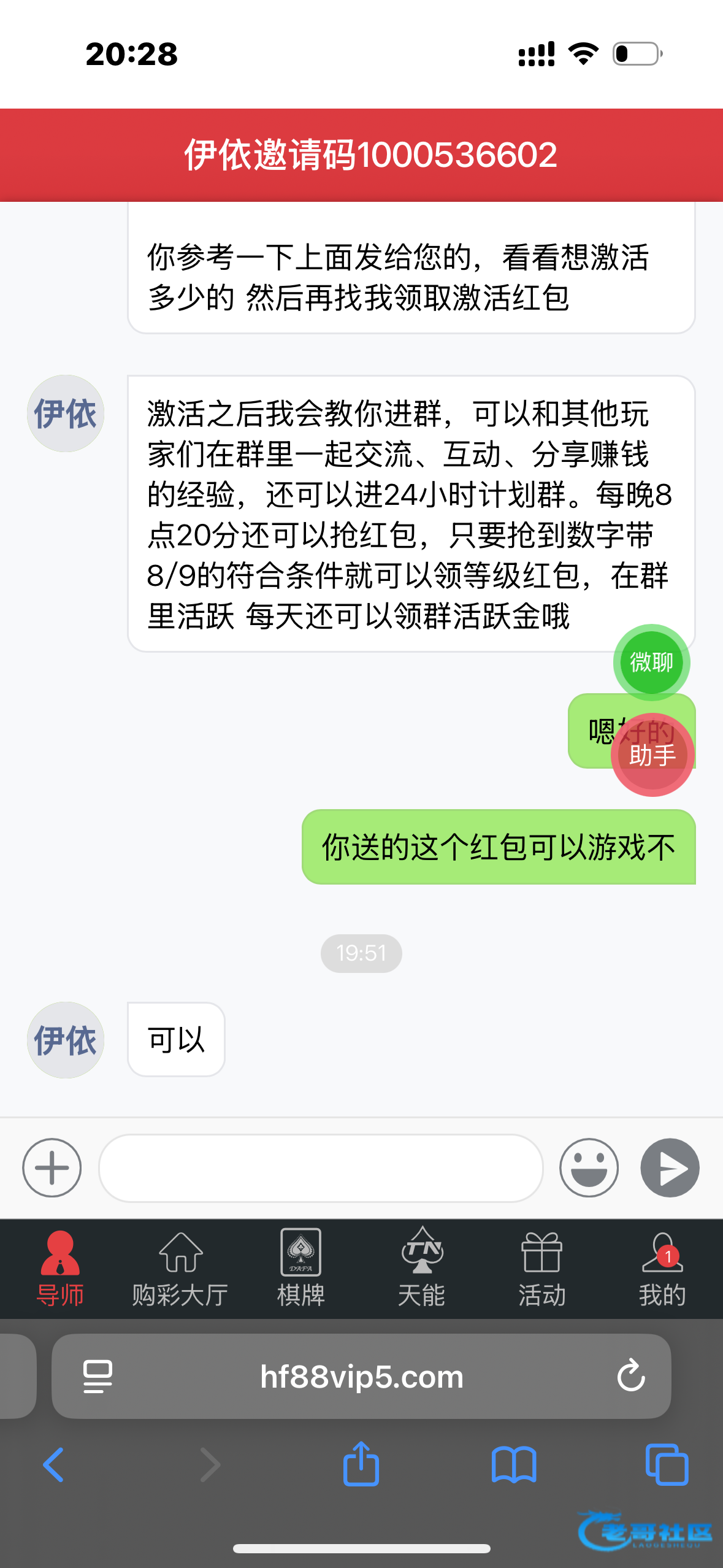Open the green 微聊 floating button
This screenshot has height=1568, width=723.
click(x=651, y=663)
